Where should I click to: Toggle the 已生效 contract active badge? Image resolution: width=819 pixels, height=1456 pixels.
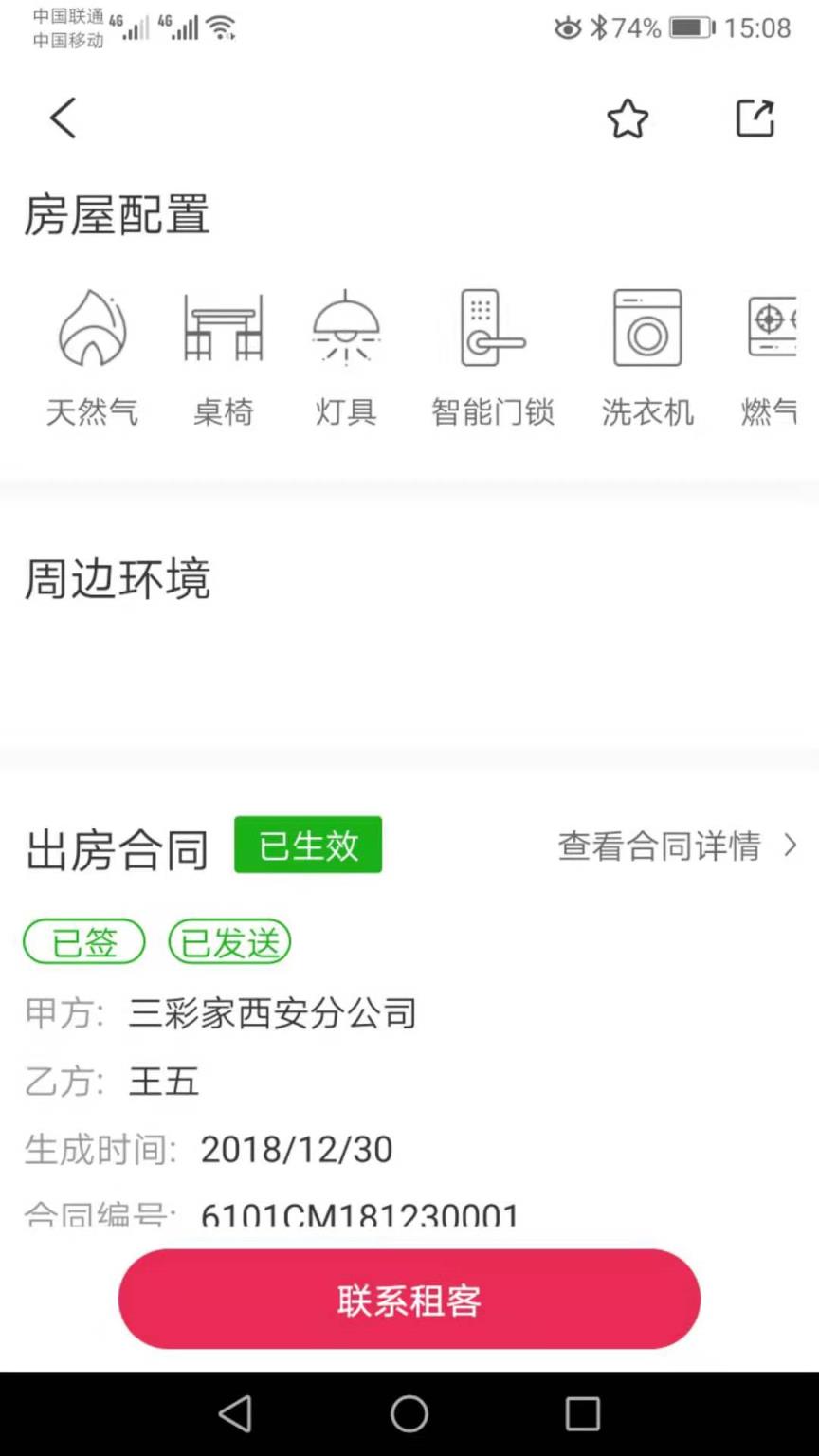pyautogui.click(x=307, y=845)
